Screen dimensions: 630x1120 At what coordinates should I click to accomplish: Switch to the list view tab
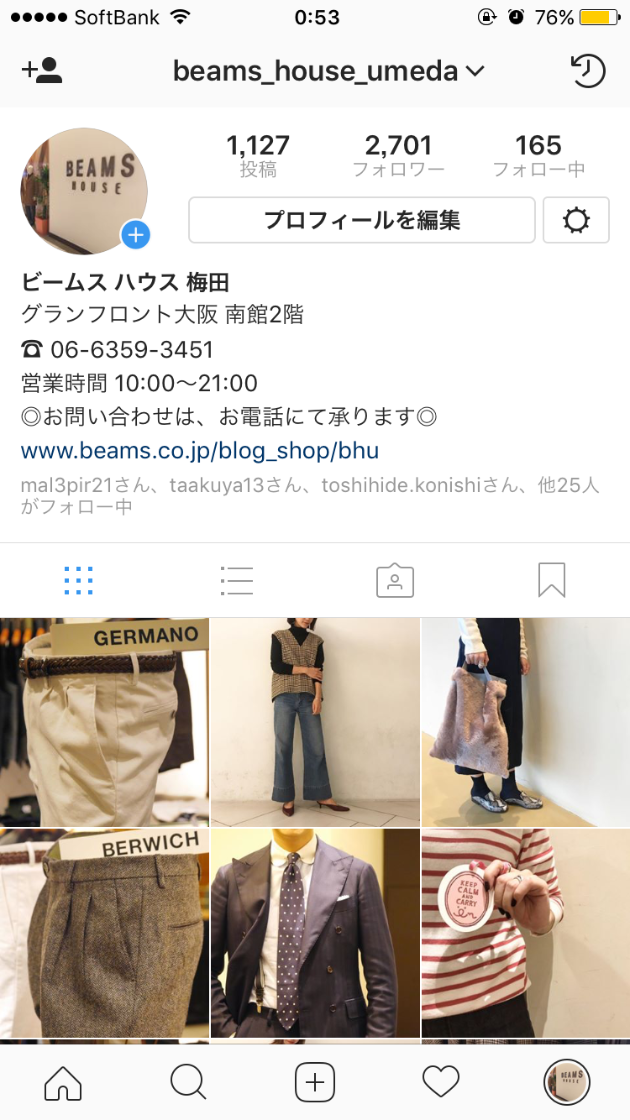pos(237,580)
